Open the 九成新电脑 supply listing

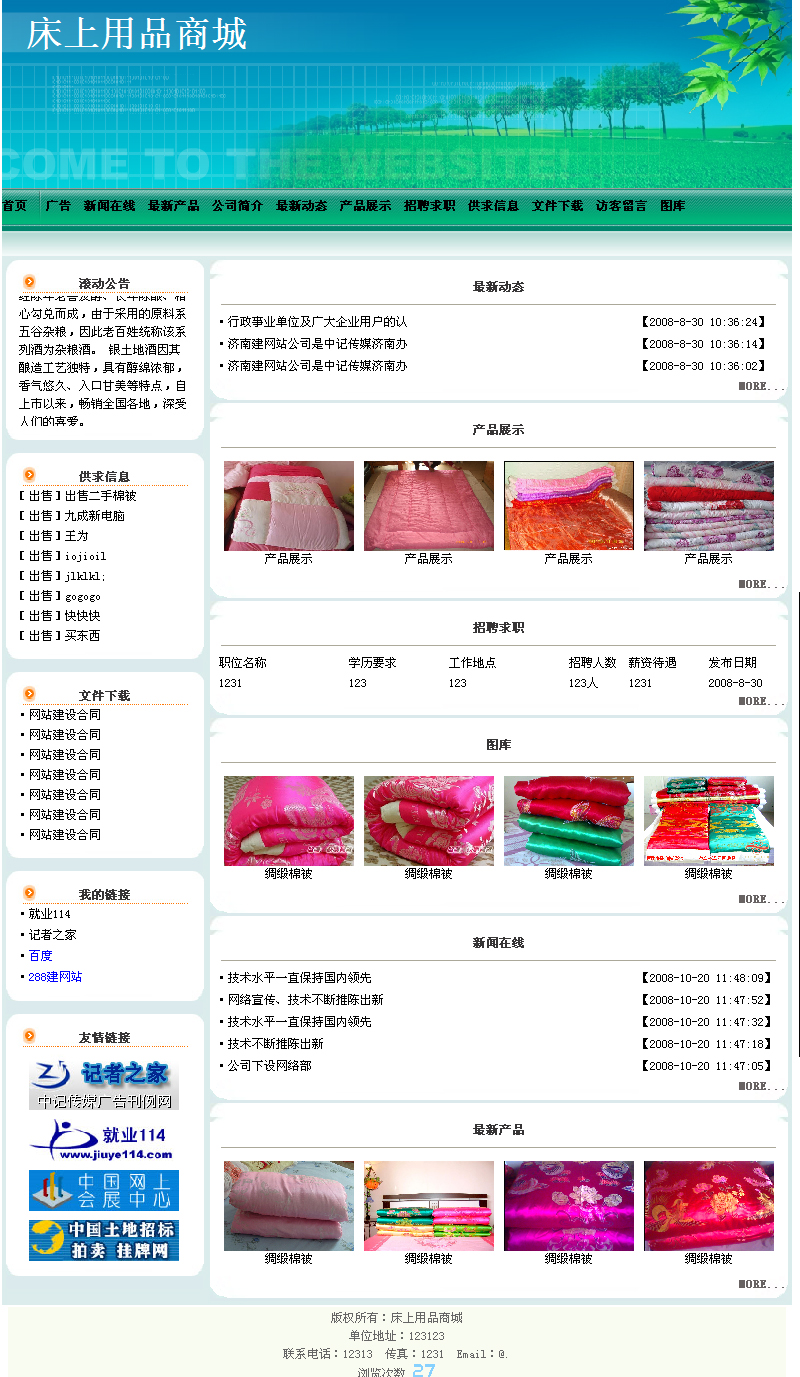tap(94, 516)
